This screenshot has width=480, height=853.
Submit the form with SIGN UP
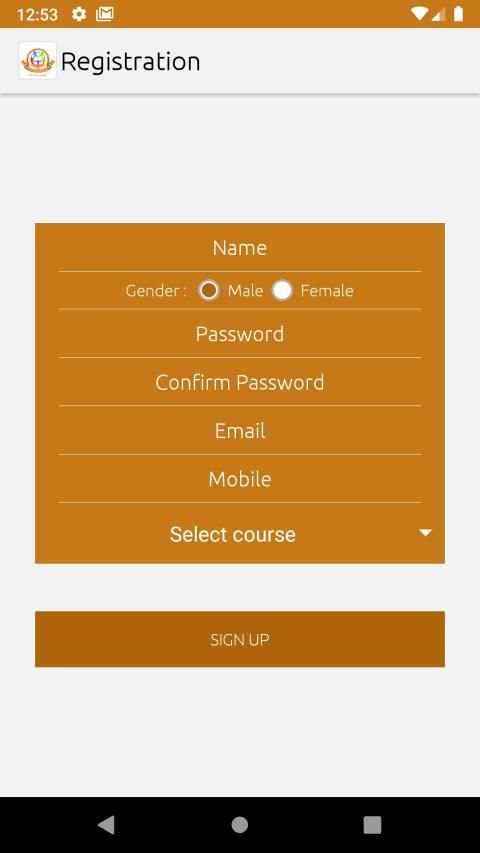coord(239,639)
